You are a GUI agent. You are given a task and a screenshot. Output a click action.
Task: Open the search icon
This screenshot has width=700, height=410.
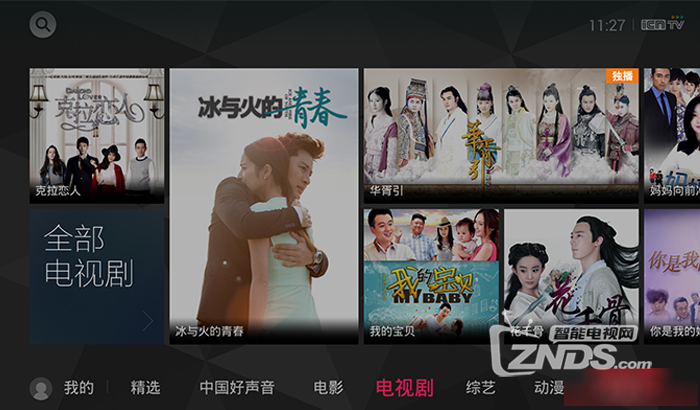pos(43,25)
